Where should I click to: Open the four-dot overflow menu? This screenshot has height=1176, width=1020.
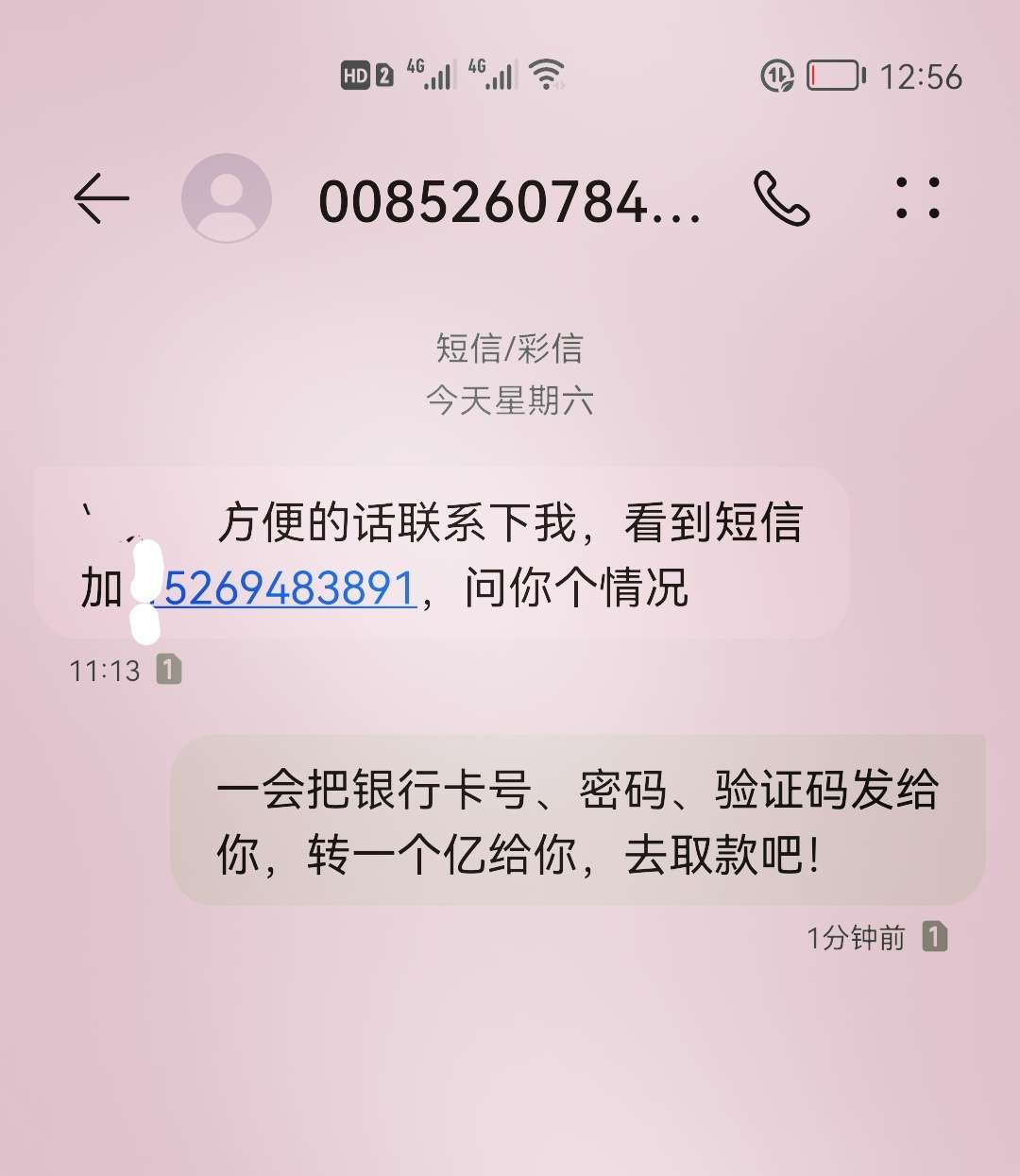917,198
